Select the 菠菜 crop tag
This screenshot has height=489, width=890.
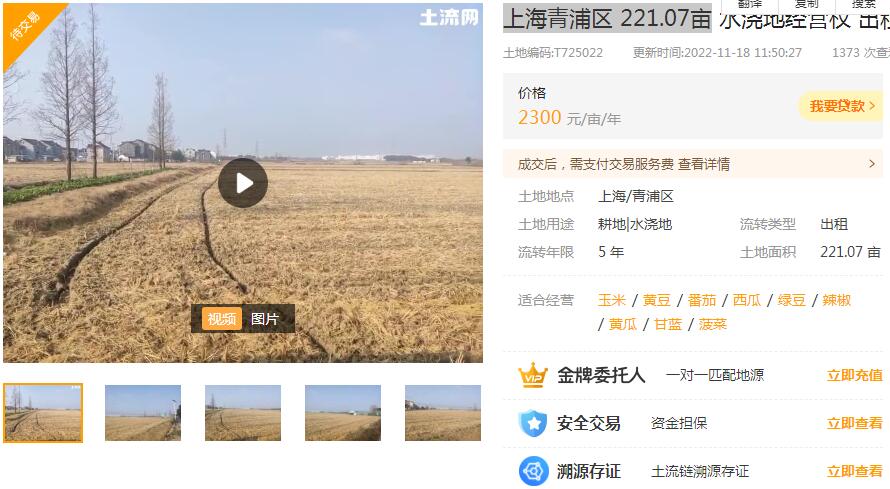point(713,325)
